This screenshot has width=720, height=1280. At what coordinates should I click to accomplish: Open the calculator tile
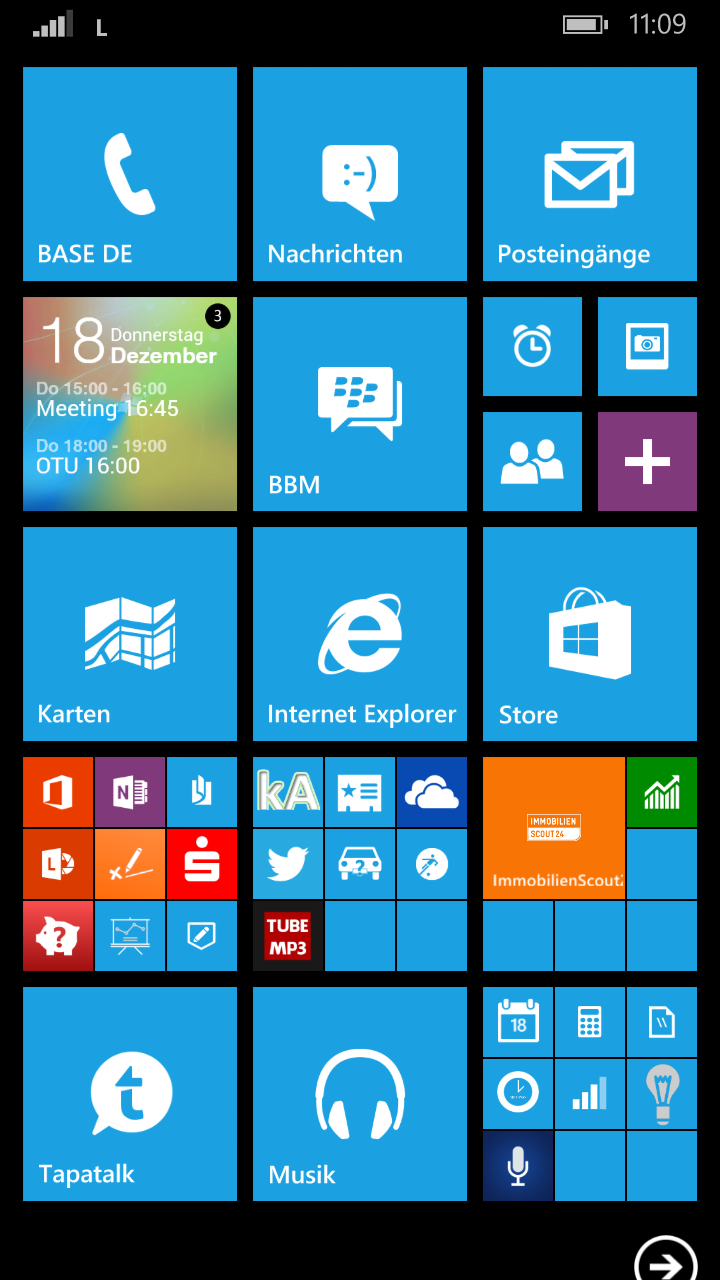[590, 1022]
